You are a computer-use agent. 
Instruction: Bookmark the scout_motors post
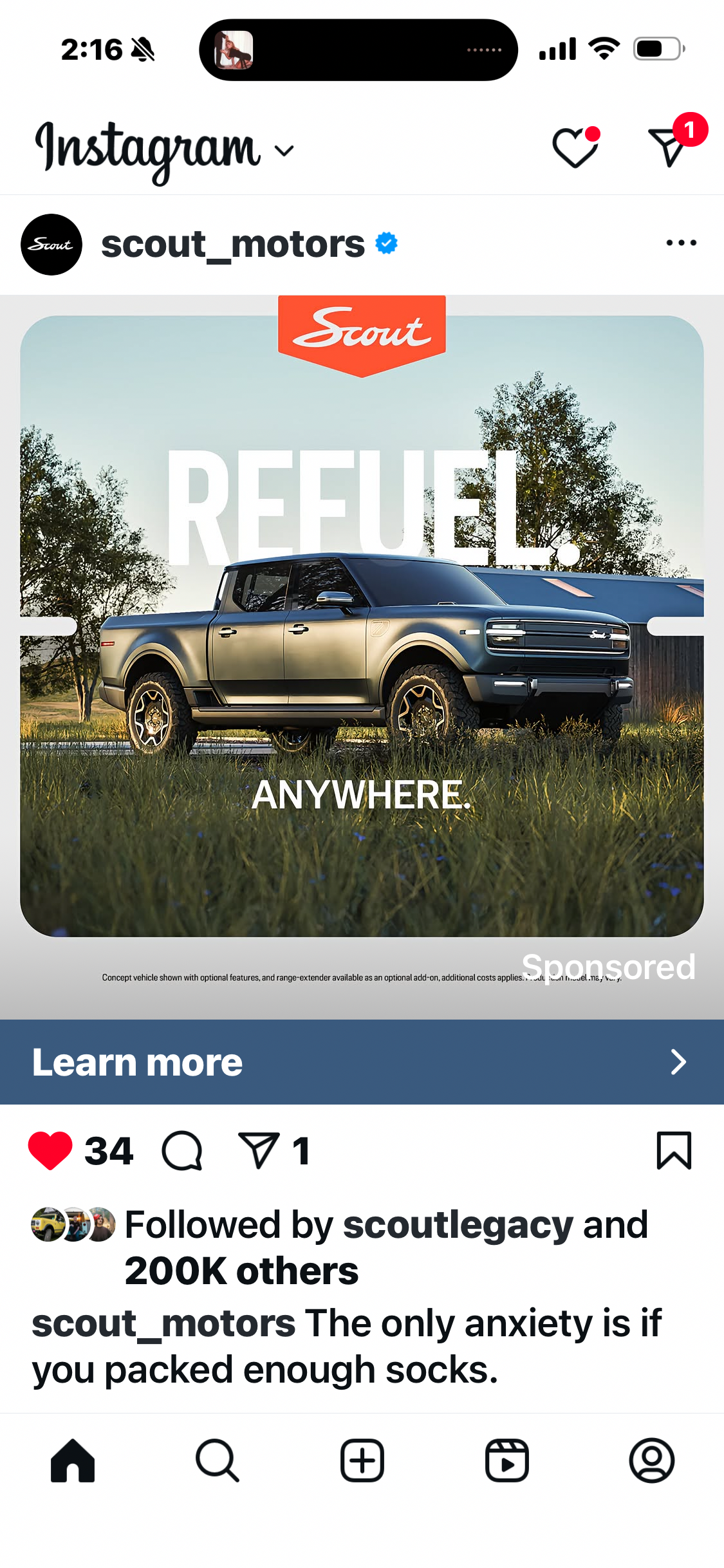pyautogui.click(x=674, y=1151)
